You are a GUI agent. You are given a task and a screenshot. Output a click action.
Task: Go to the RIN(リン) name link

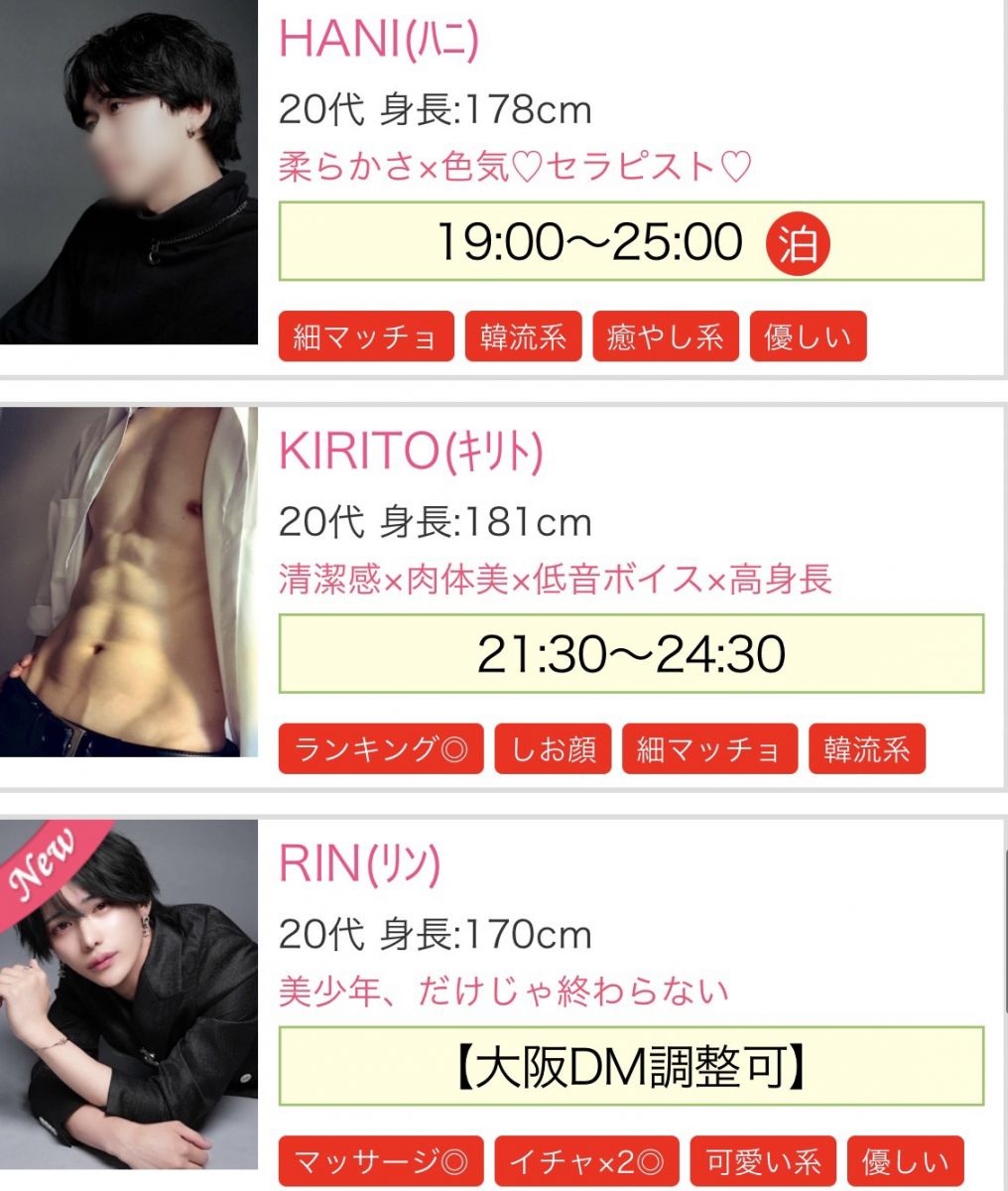point(359,864)
